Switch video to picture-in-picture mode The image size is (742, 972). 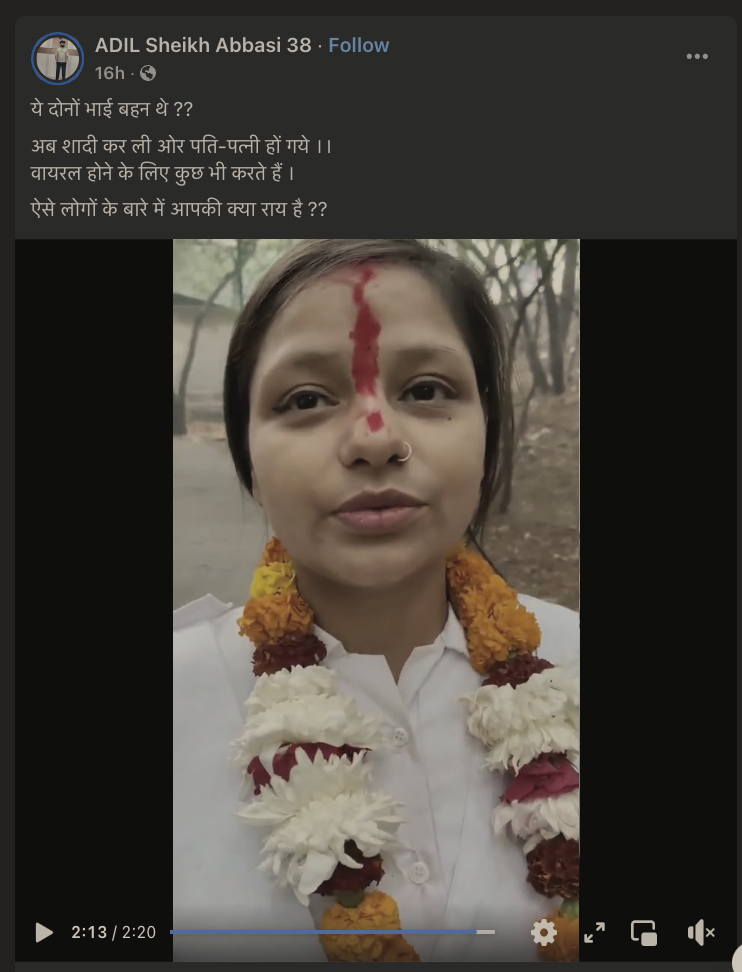[x=644, y=932]
